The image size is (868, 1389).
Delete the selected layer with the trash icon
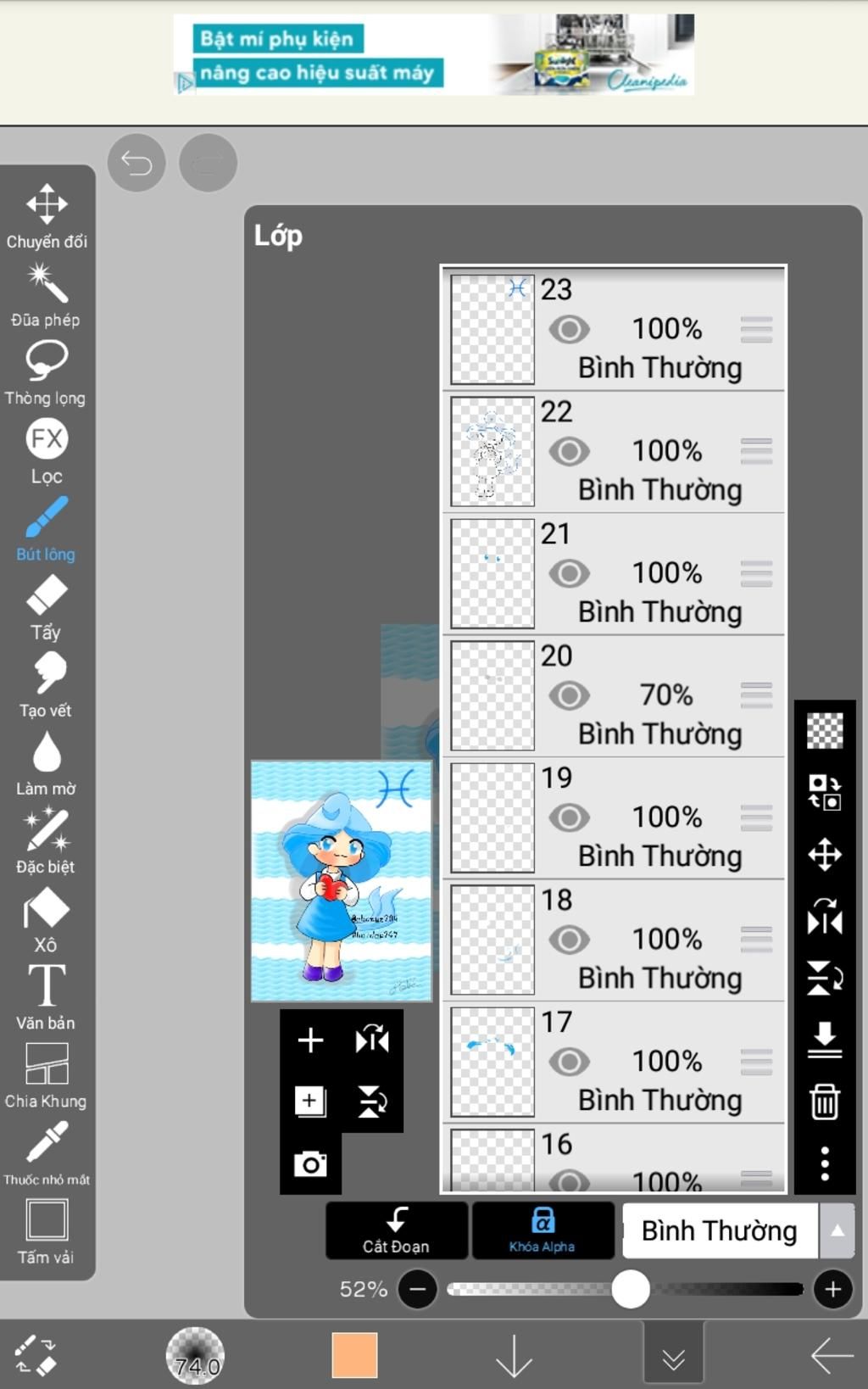[x=825, y=1102]
